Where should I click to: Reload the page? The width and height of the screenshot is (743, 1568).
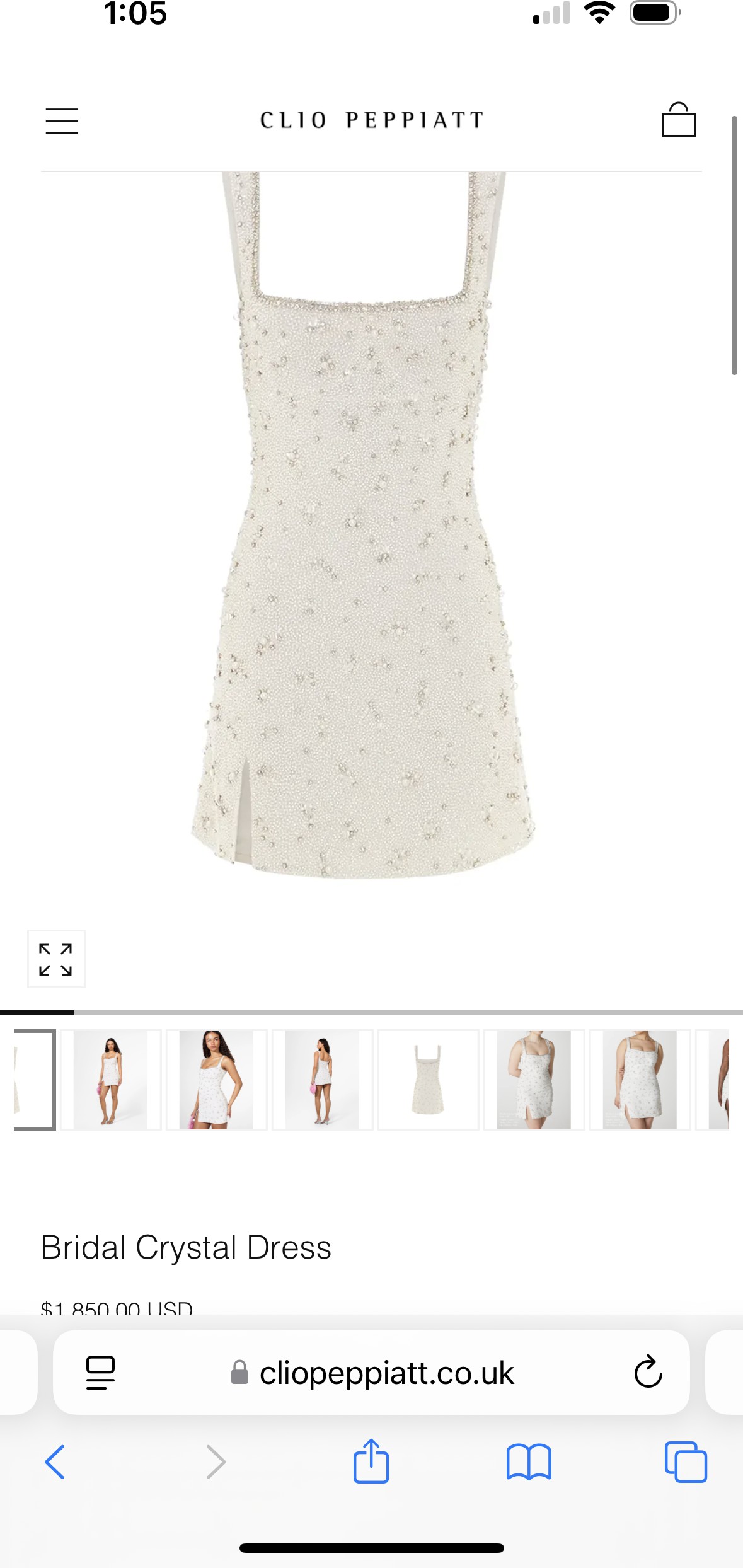648,1372
